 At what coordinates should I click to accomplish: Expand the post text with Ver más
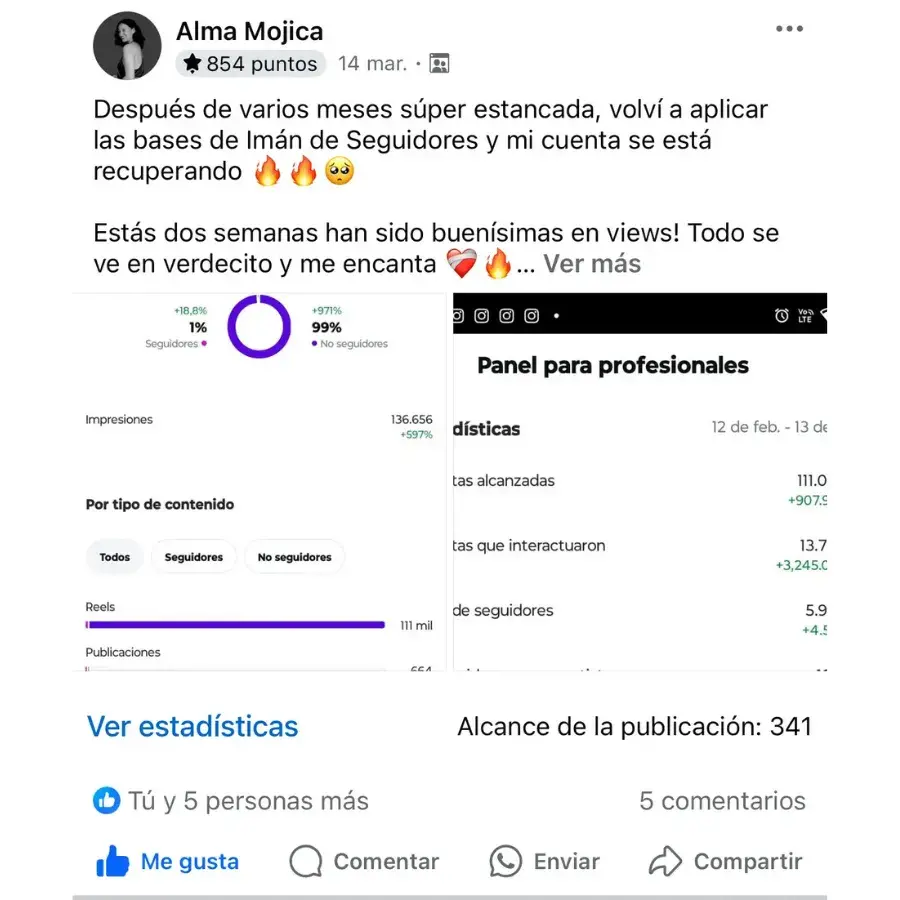[x=592, y=264]
